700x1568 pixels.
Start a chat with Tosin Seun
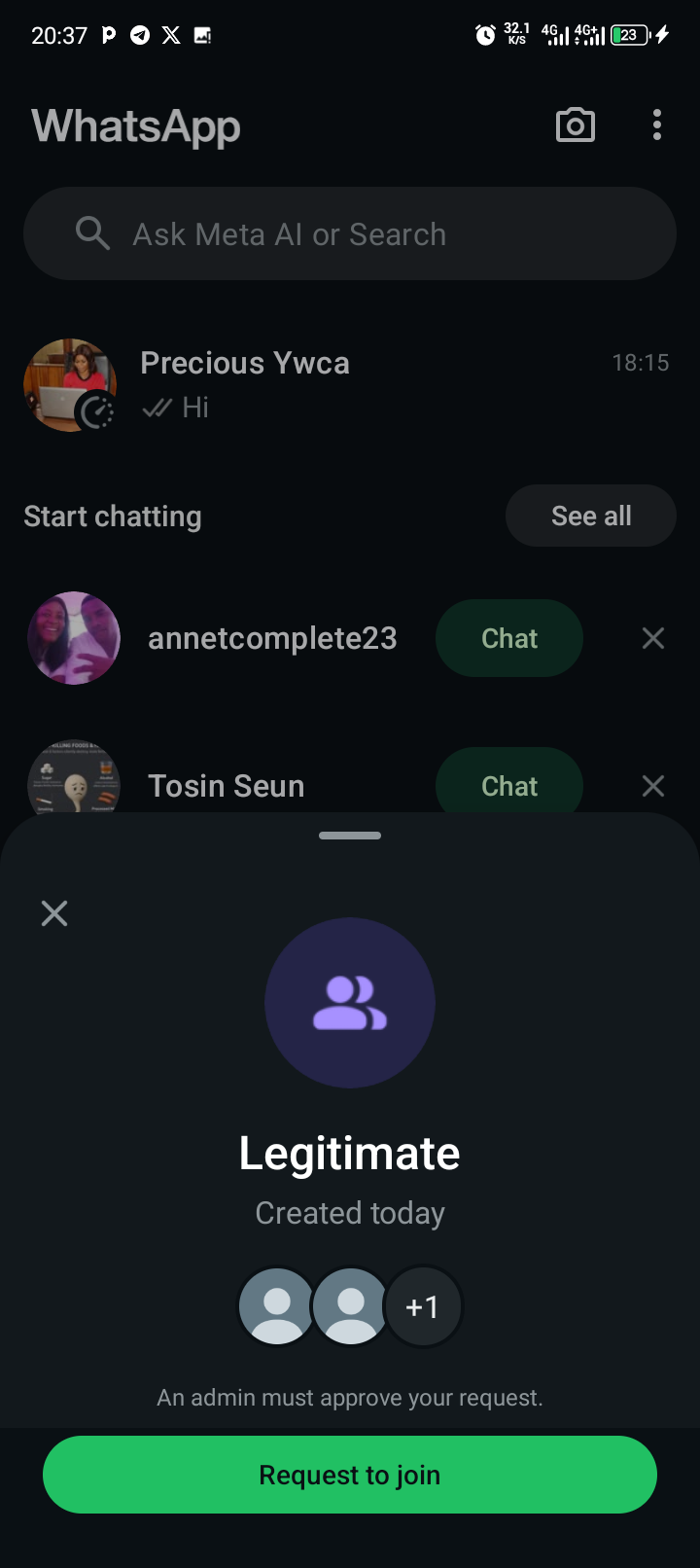[x=508, y=784]
